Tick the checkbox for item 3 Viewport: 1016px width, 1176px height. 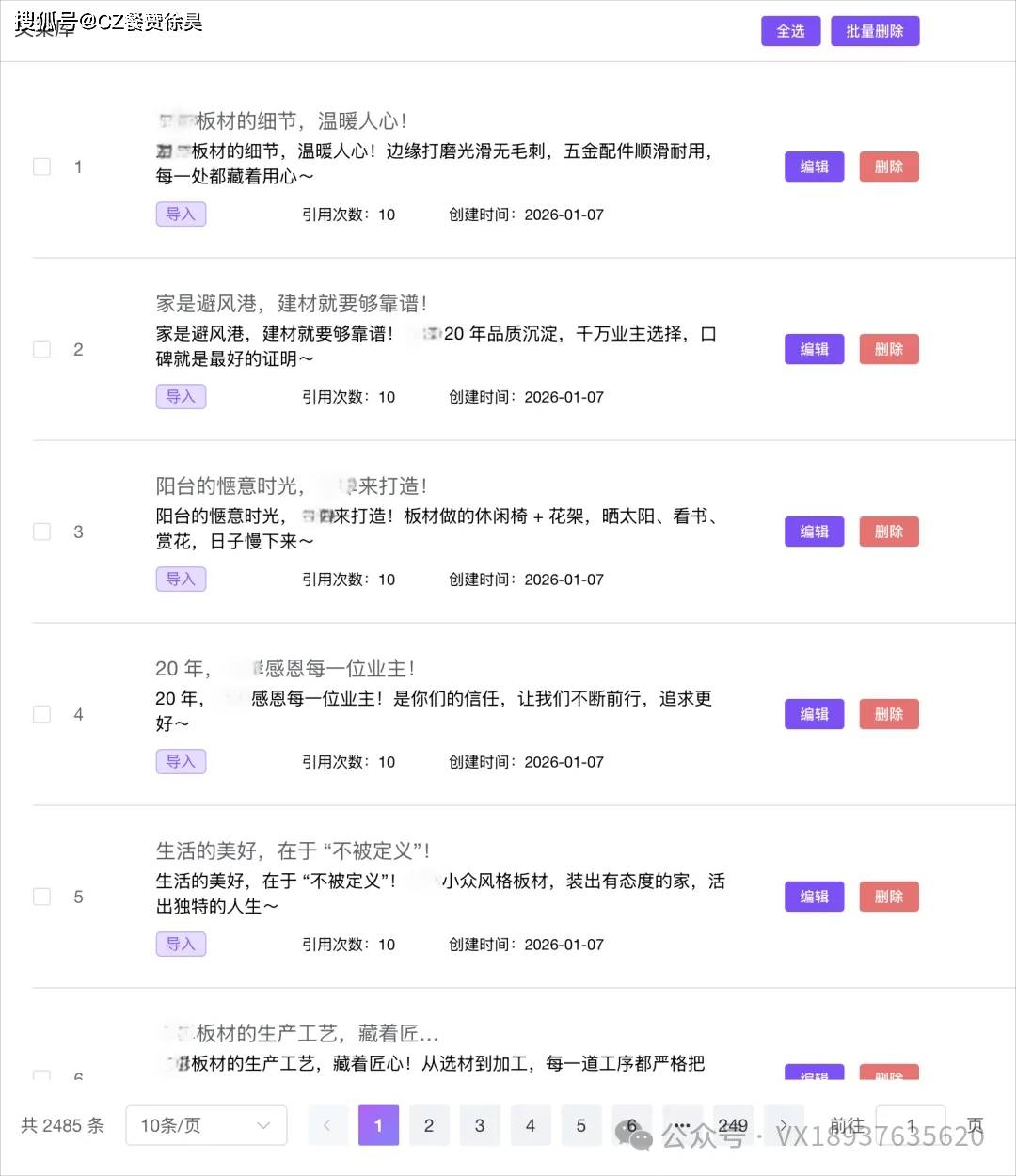point(42,532)
